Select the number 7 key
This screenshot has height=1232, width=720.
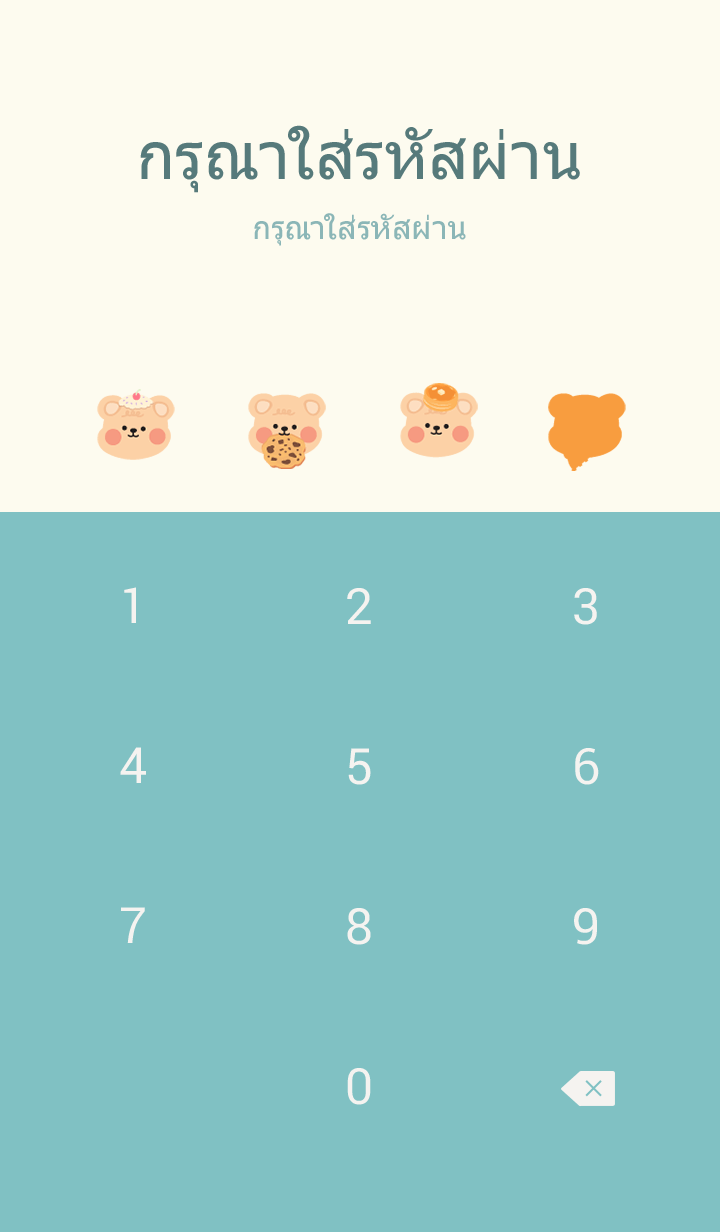pyautogui.click(x=132, y=927)
